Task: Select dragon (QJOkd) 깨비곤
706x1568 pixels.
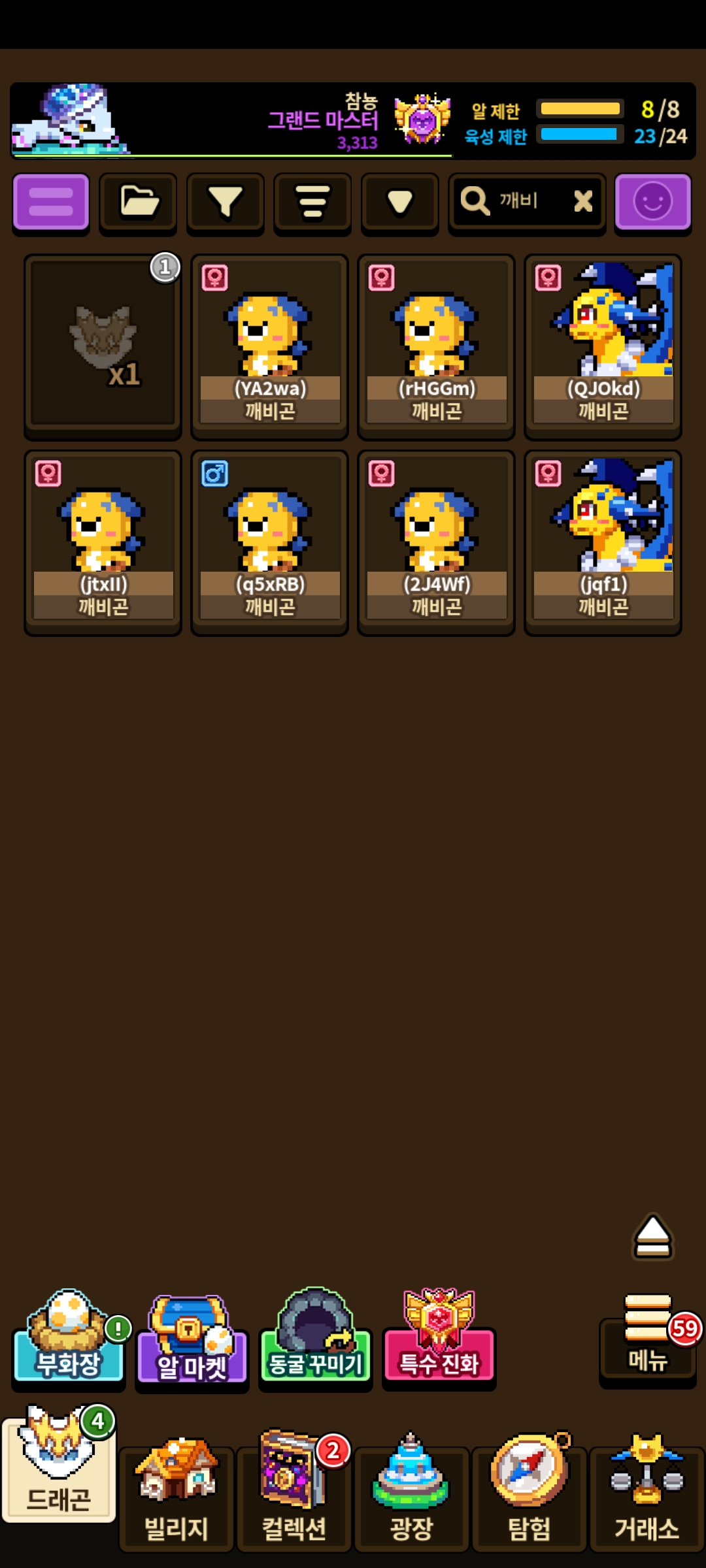Action: point(603,346)
